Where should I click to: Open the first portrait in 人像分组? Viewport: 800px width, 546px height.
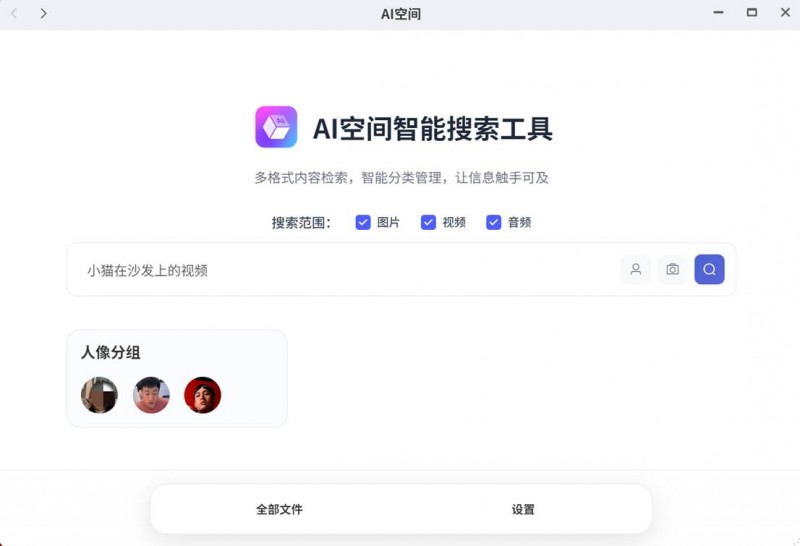[99, 395]
